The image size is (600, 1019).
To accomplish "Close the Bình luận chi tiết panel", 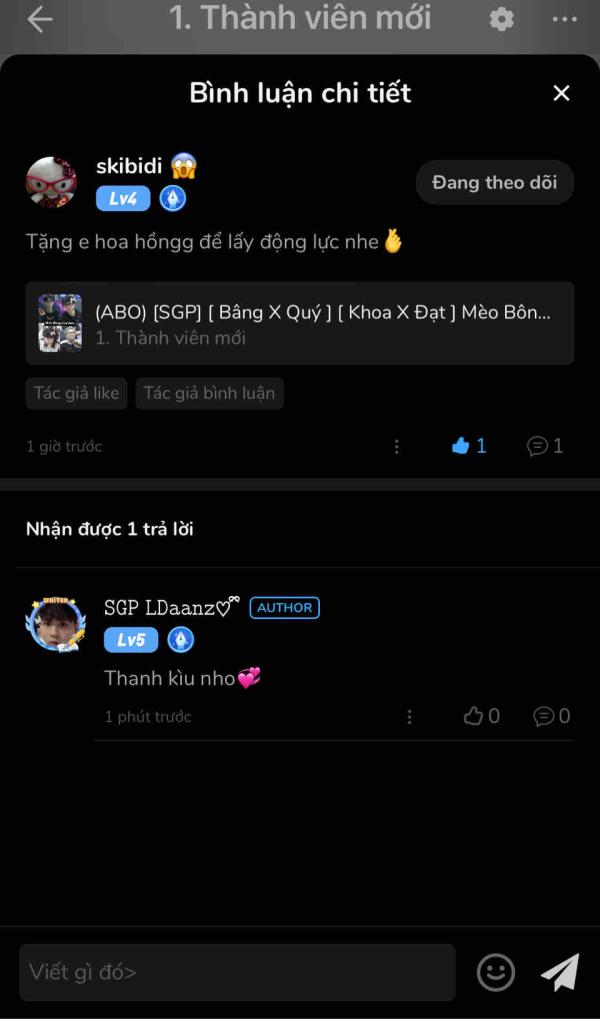I will pos(561,93).
